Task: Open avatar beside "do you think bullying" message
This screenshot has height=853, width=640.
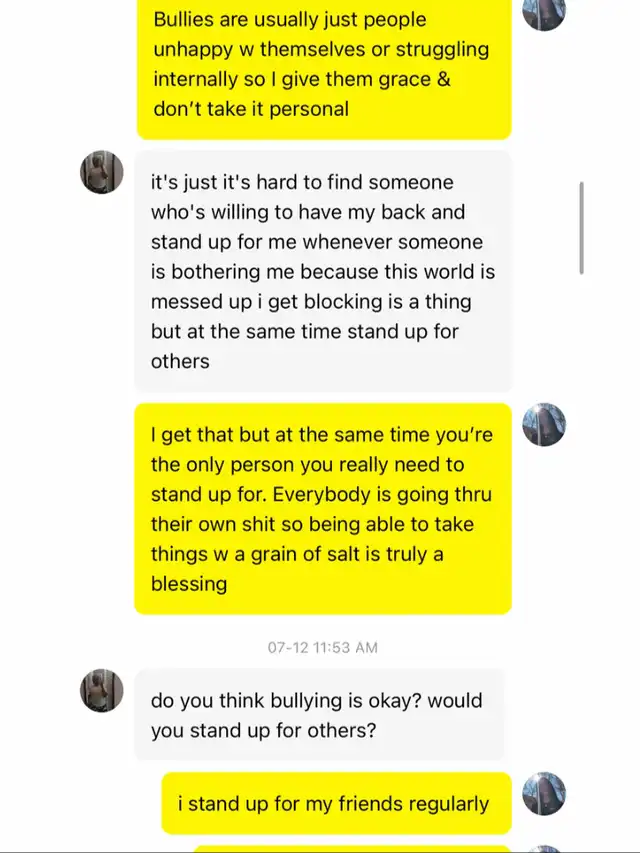Action: click(102, 690)
